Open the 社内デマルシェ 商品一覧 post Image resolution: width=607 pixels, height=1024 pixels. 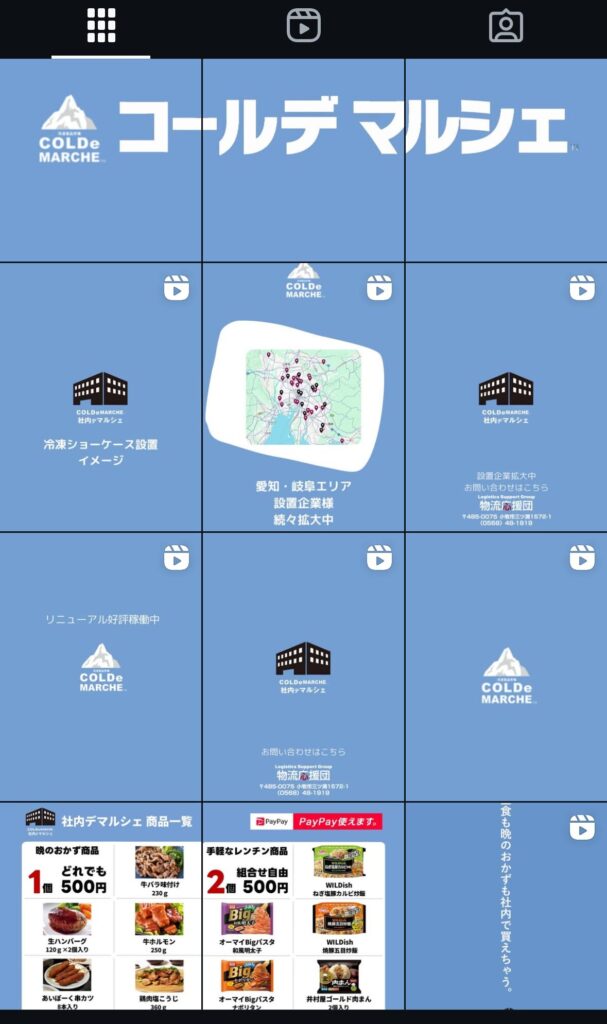tap(100, 908)
